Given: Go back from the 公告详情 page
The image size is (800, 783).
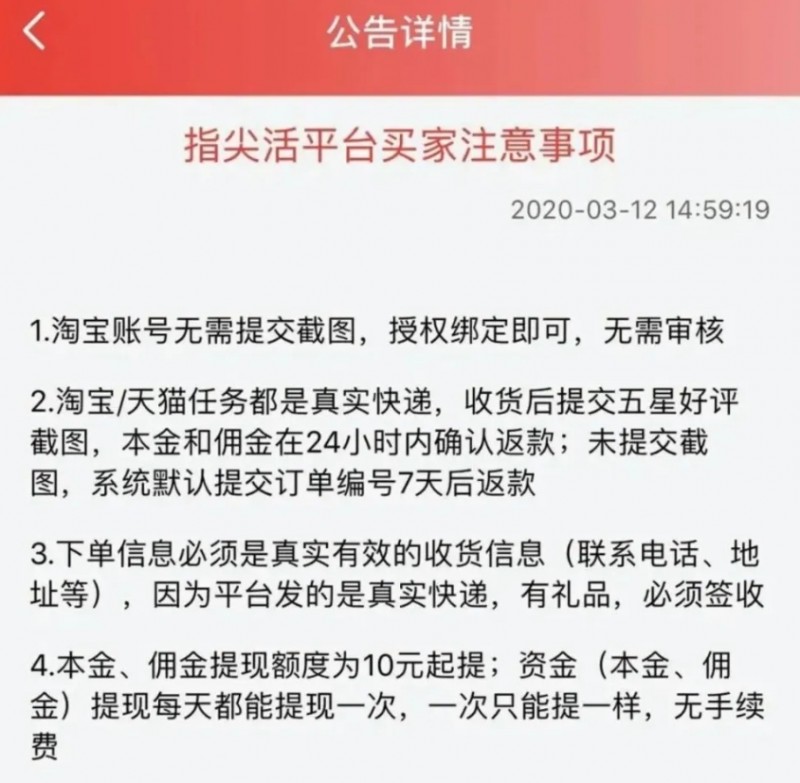Looking at the screenshot, I should coord(36,33).
